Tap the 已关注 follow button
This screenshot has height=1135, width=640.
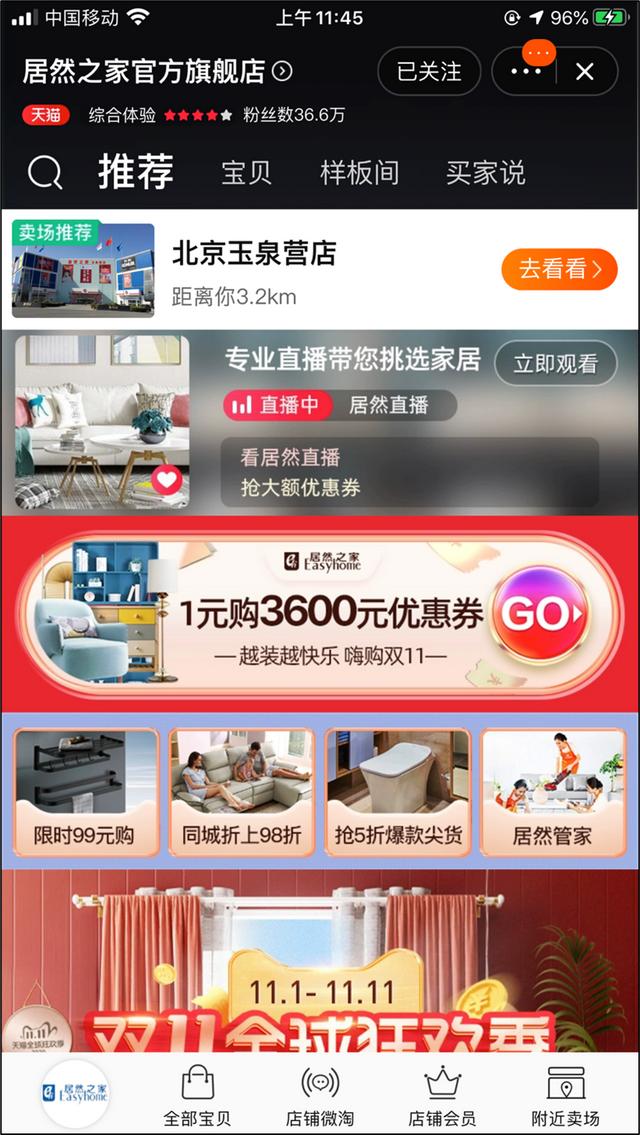429,72
